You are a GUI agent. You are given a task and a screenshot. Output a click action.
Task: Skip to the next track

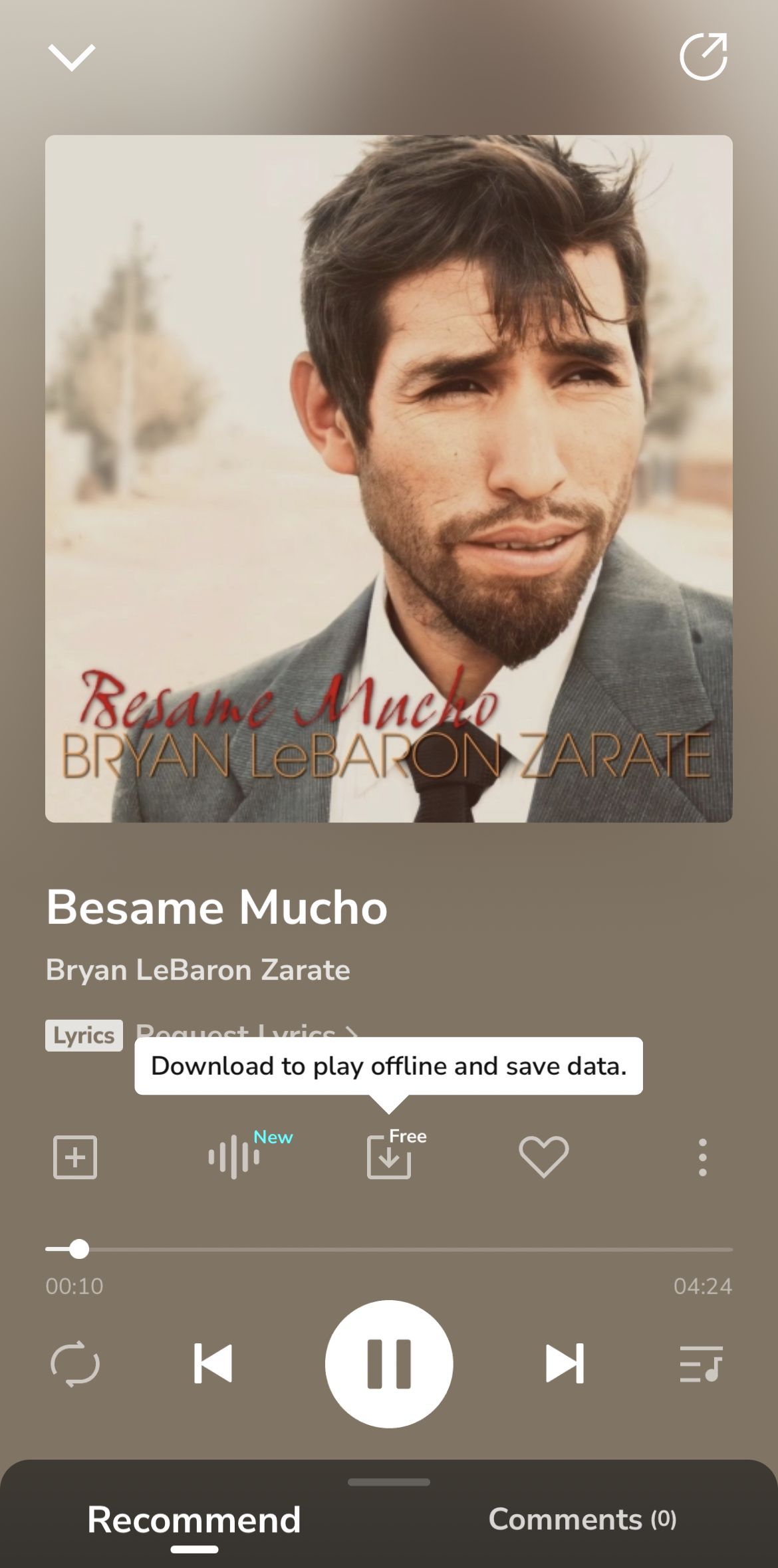pyautogui.click(x=565, y=1364)
